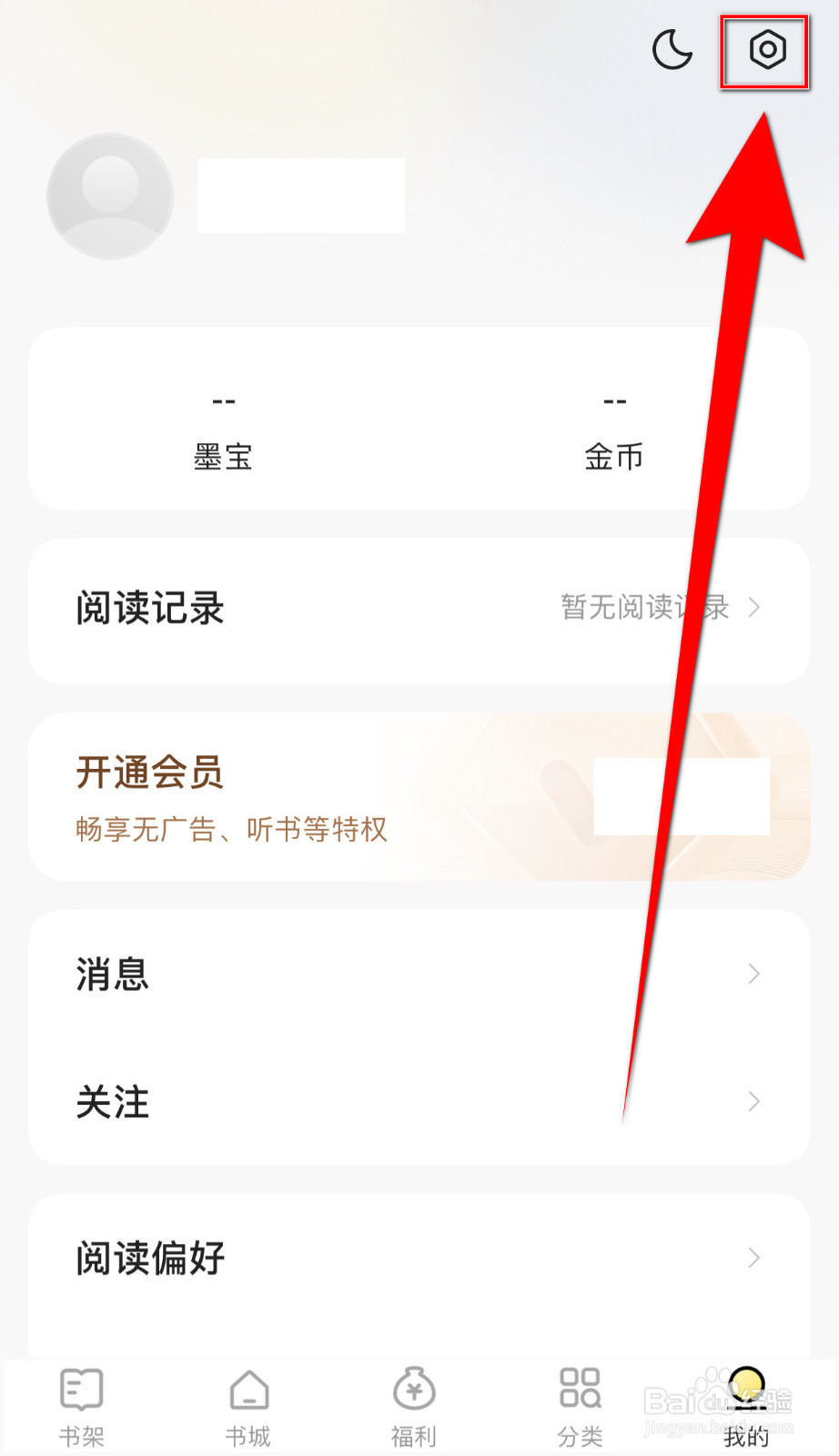
Task: View the 墨宝 balance area
Action: click(x=224, y=428)
